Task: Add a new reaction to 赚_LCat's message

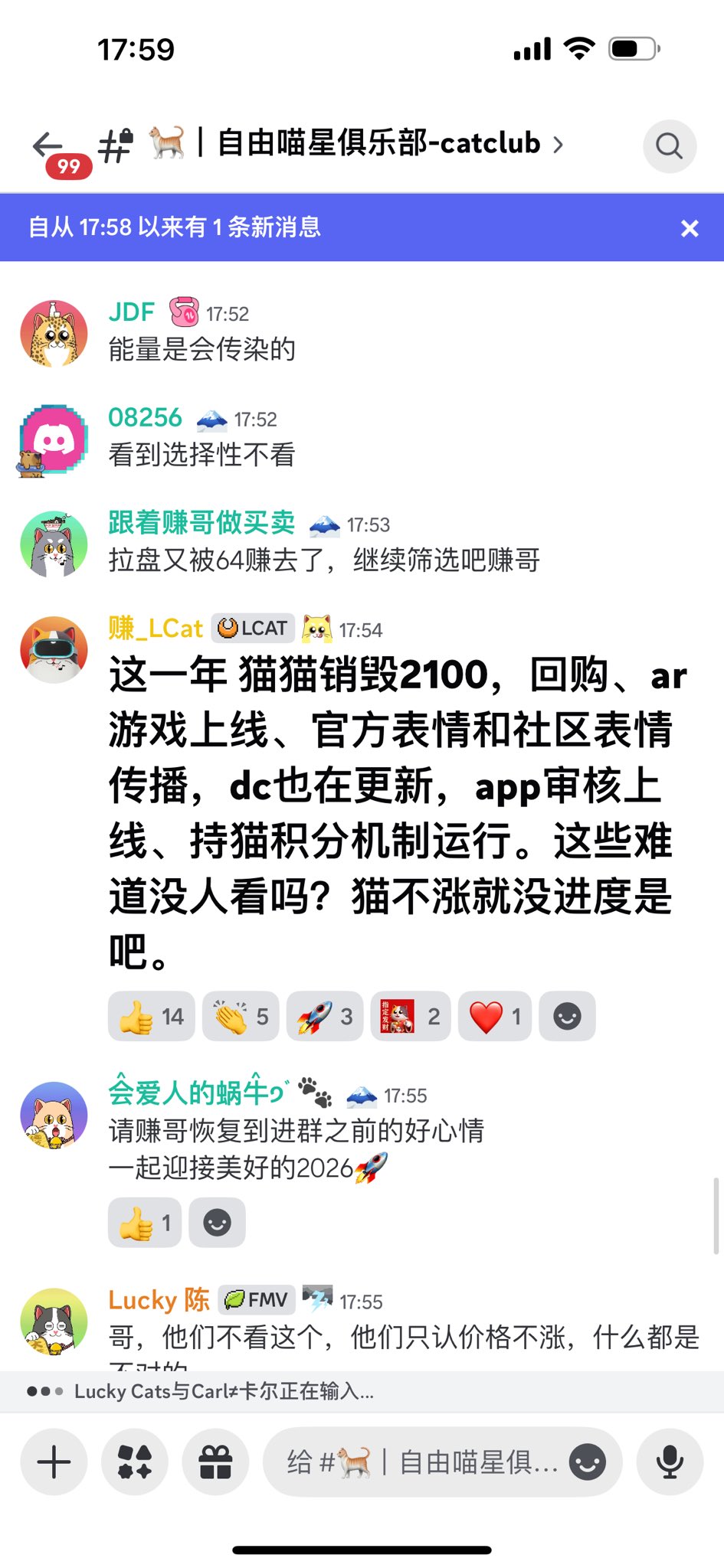Action: pos(567,1017)
